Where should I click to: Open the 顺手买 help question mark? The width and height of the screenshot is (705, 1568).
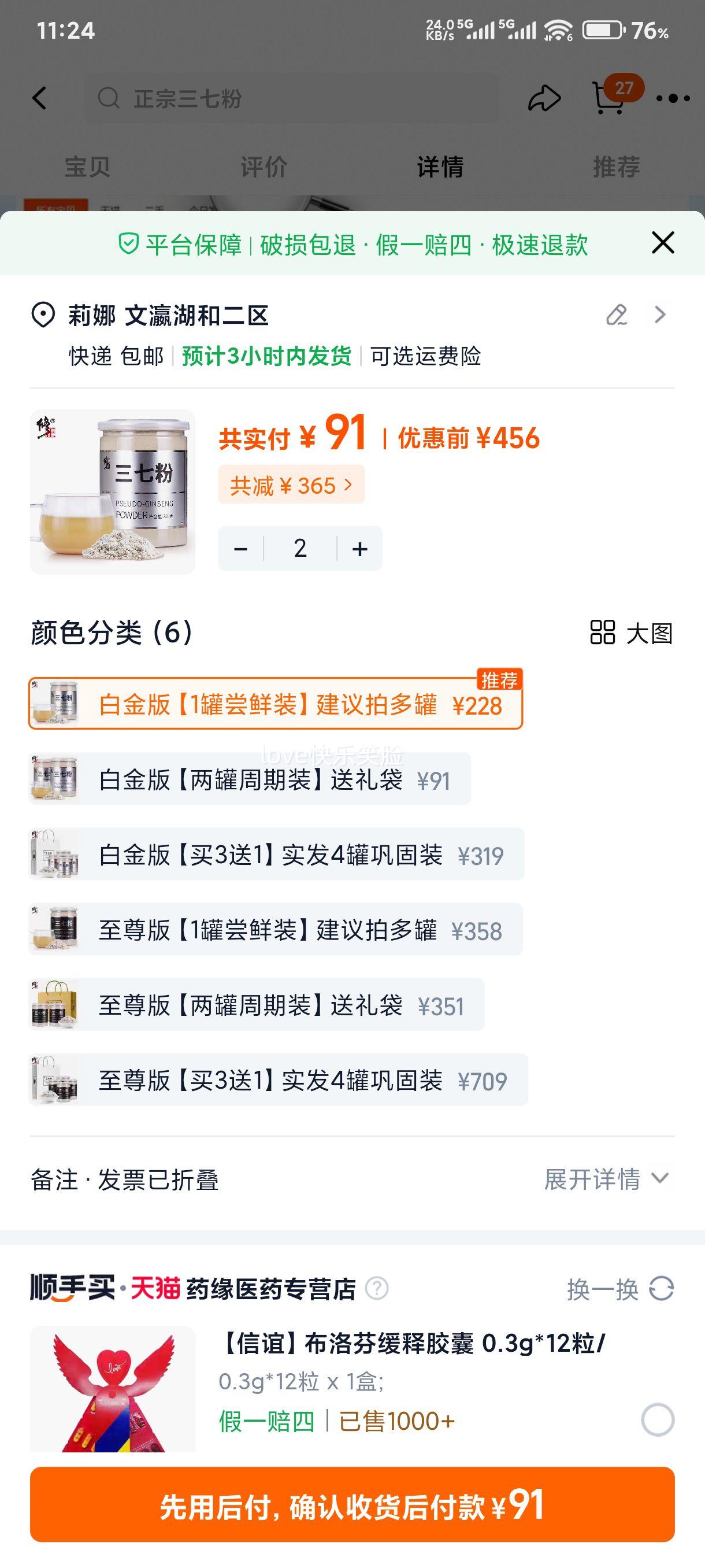click(x=377, y=1289)
